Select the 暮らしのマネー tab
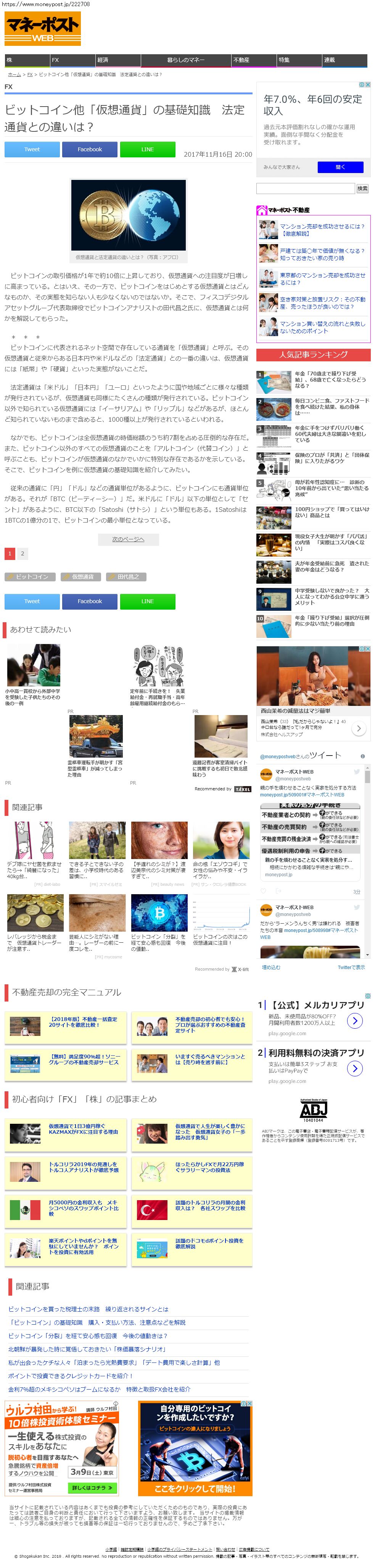The height and width of the screenshot is (1568, 375). 185,60
